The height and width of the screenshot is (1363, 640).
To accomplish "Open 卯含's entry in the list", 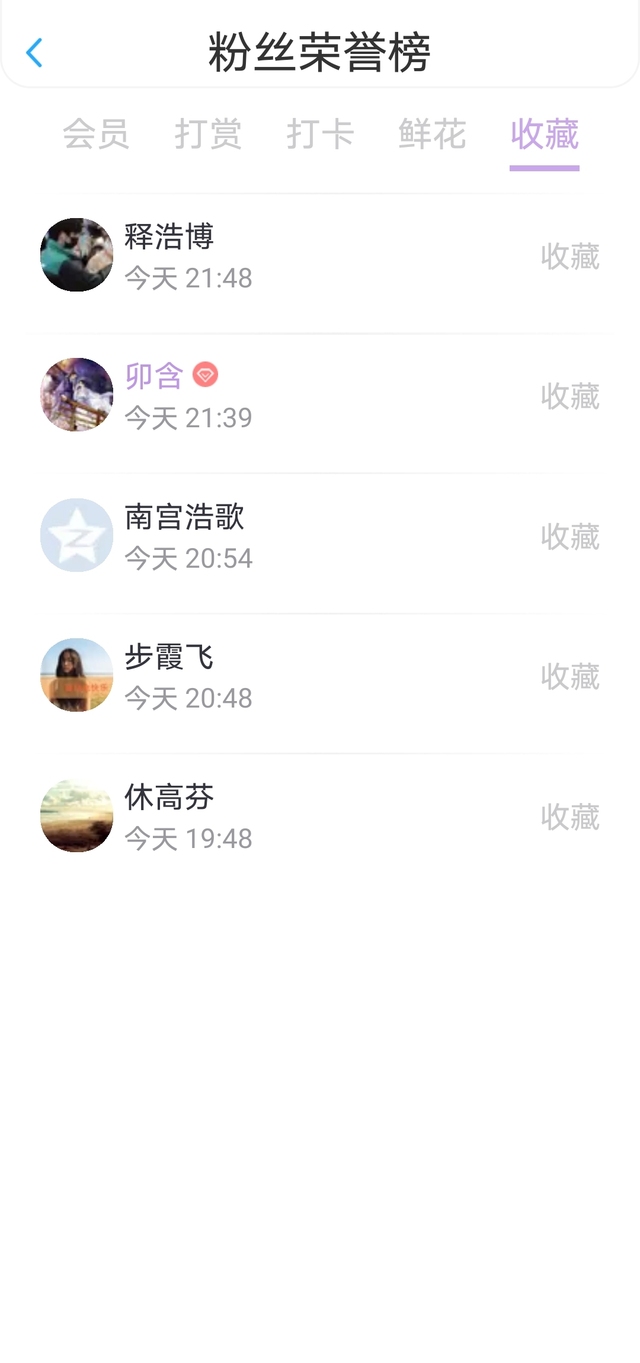I will click(320, 396).
